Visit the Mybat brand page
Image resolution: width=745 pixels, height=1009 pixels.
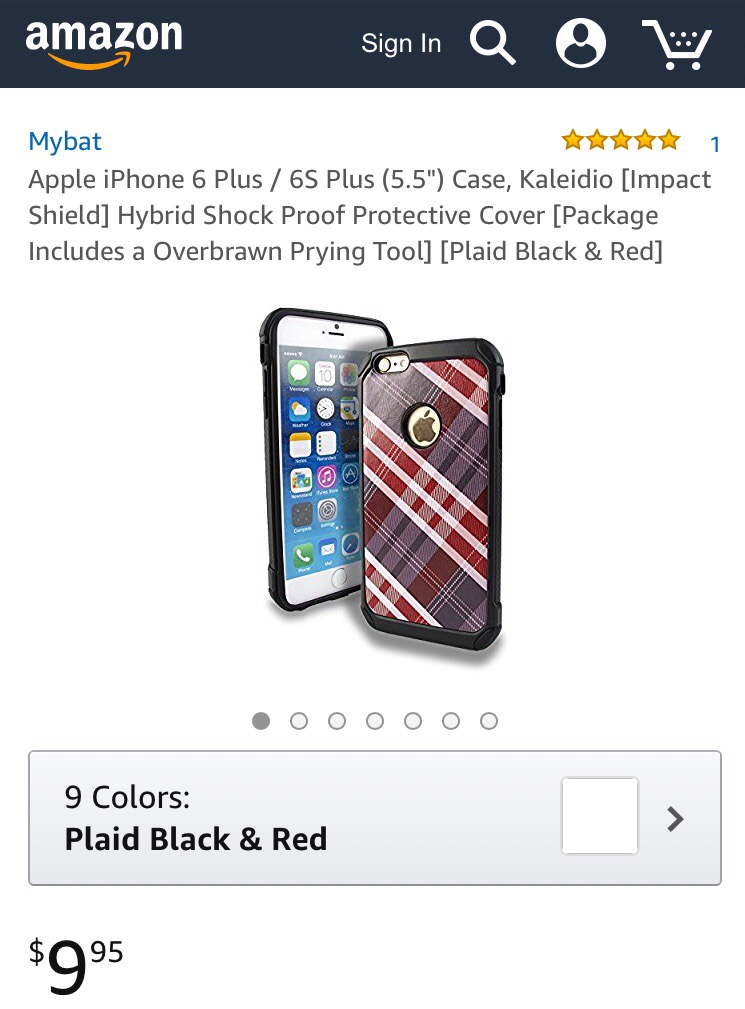(x=65, y=142)
